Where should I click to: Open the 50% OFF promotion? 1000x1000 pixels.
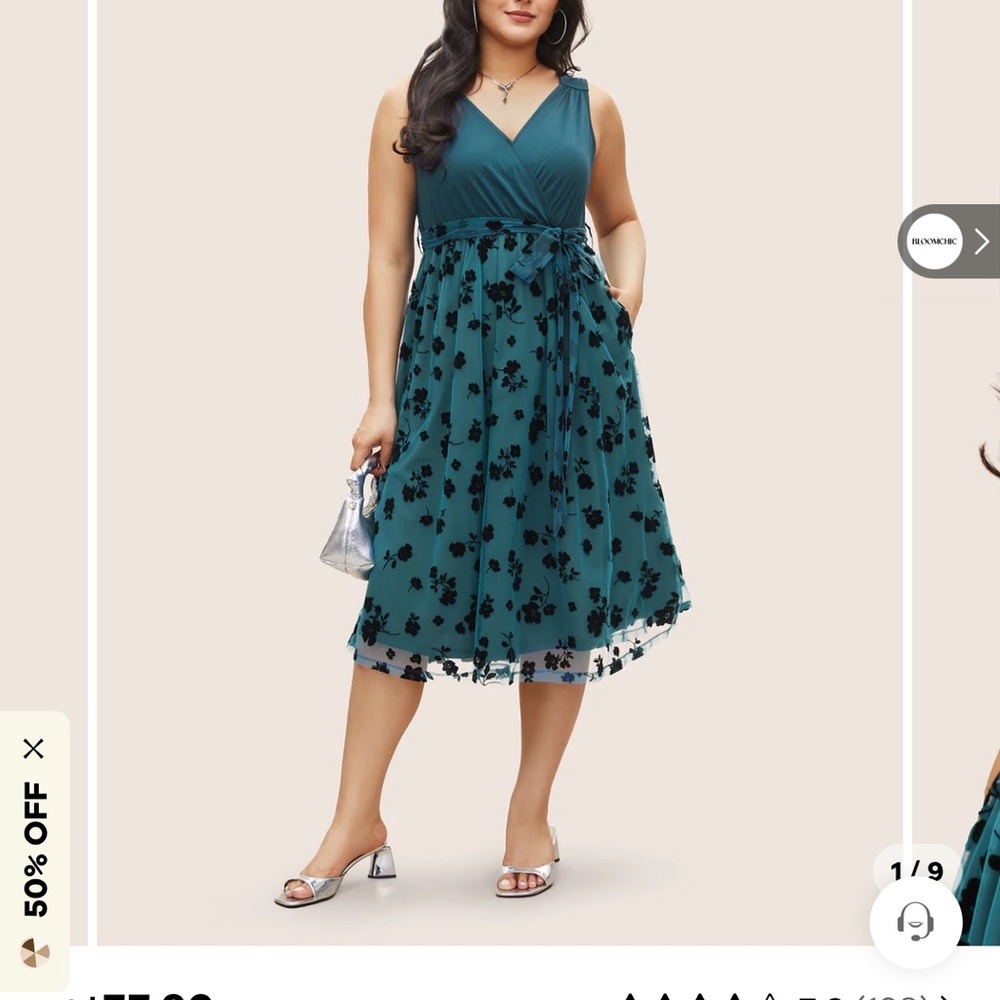pos(35,850)
